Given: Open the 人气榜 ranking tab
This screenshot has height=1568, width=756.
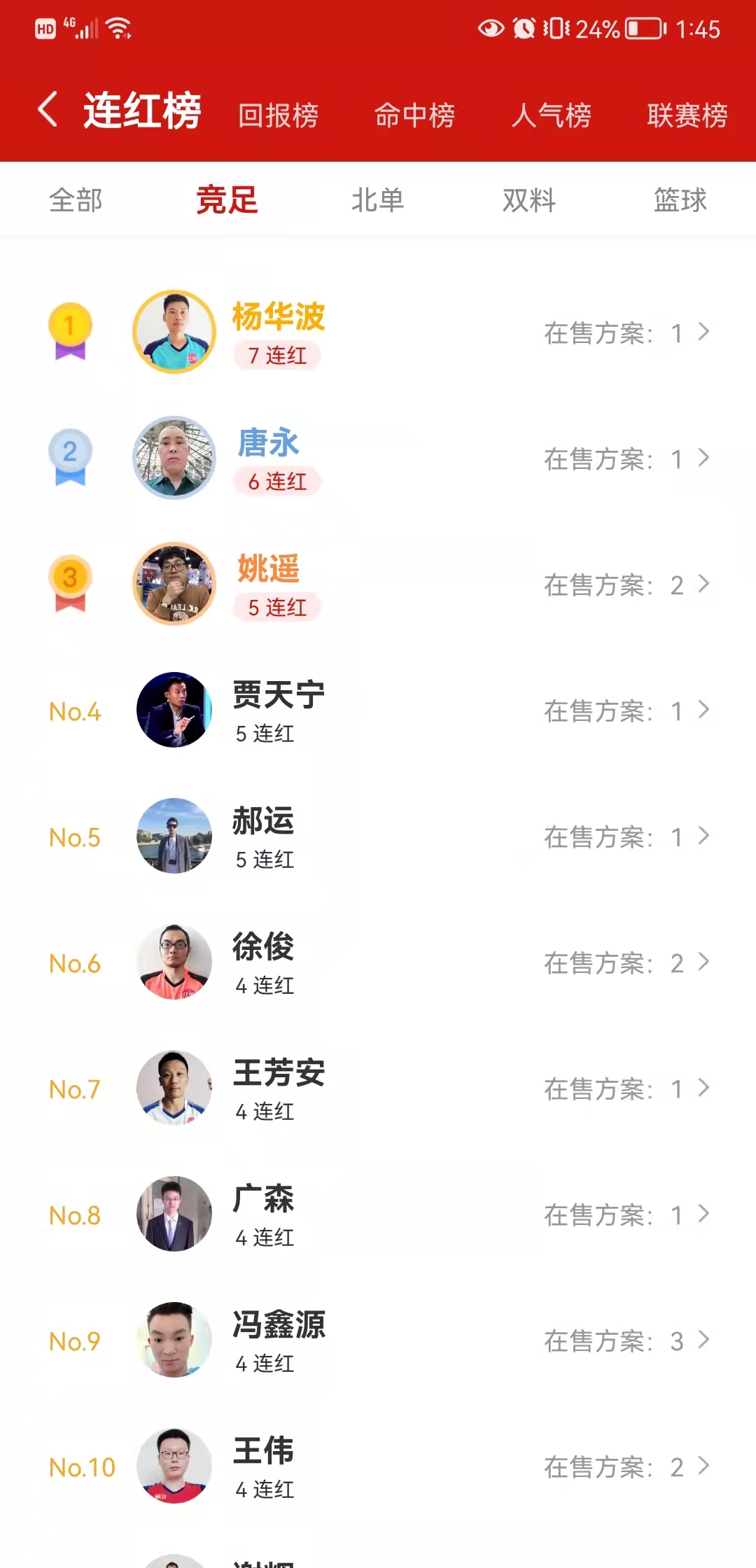Looking at the screenshot, I should [551, 115].
